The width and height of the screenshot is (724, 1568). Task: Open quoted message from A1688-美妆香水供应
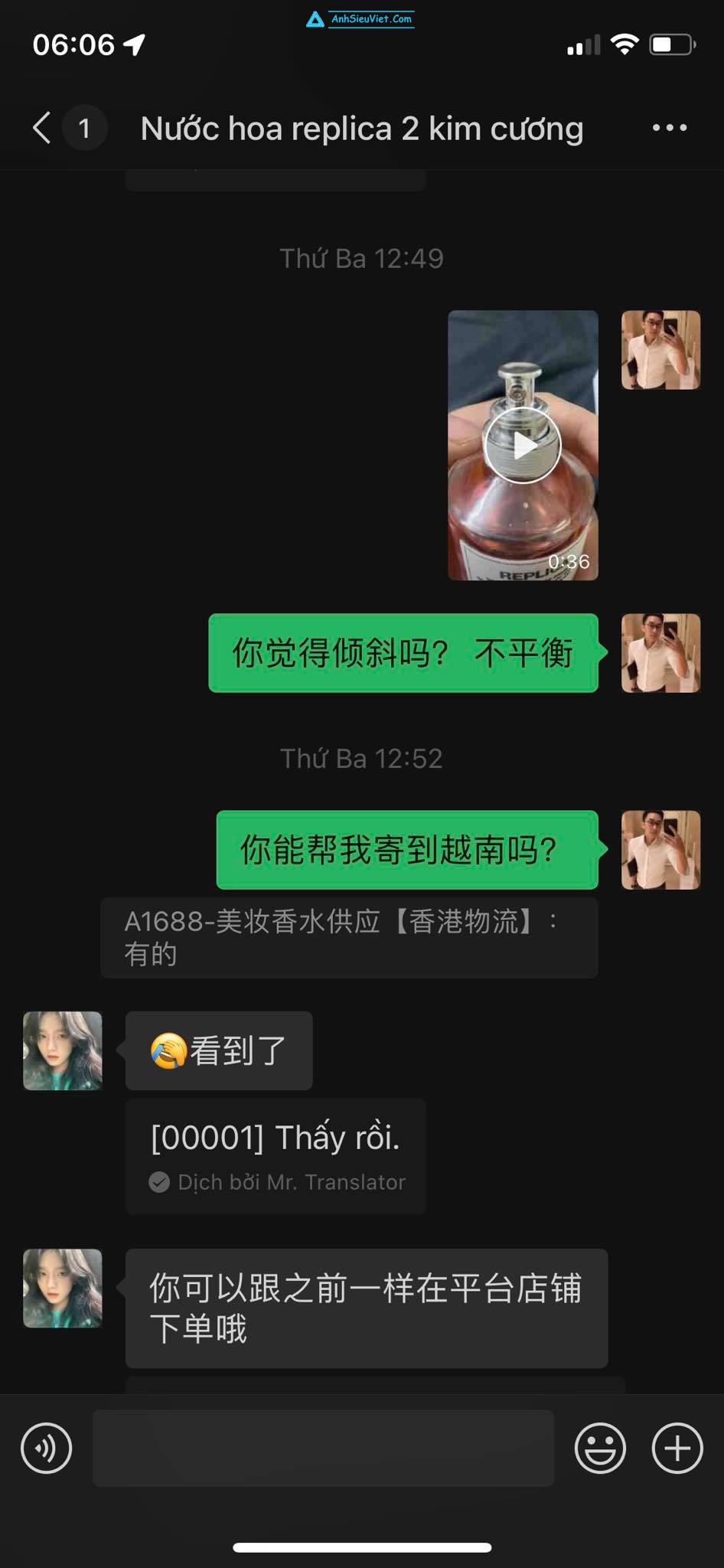coord(349,937)
